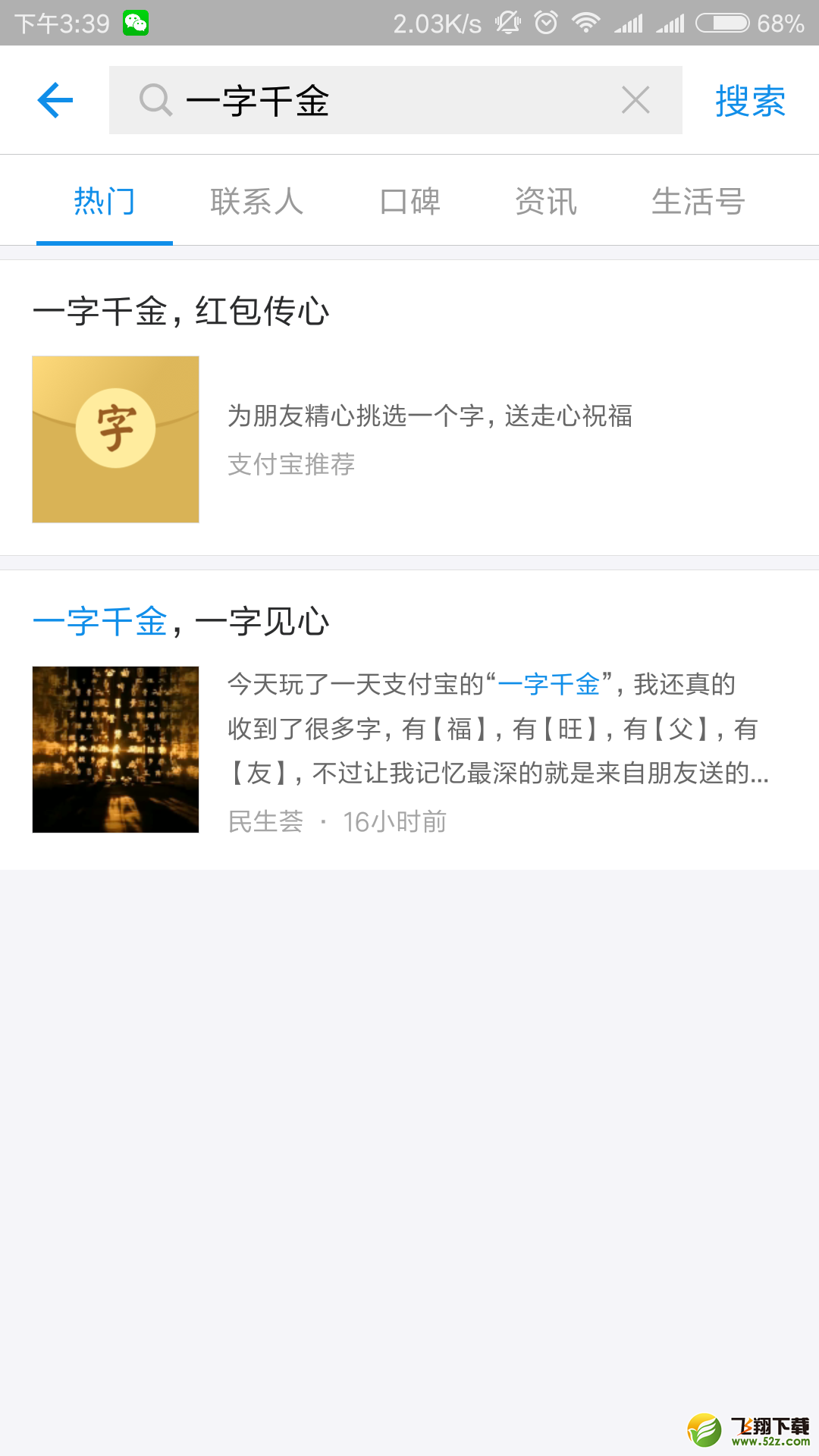Keep the 热门 tab selected

[104, 201]
